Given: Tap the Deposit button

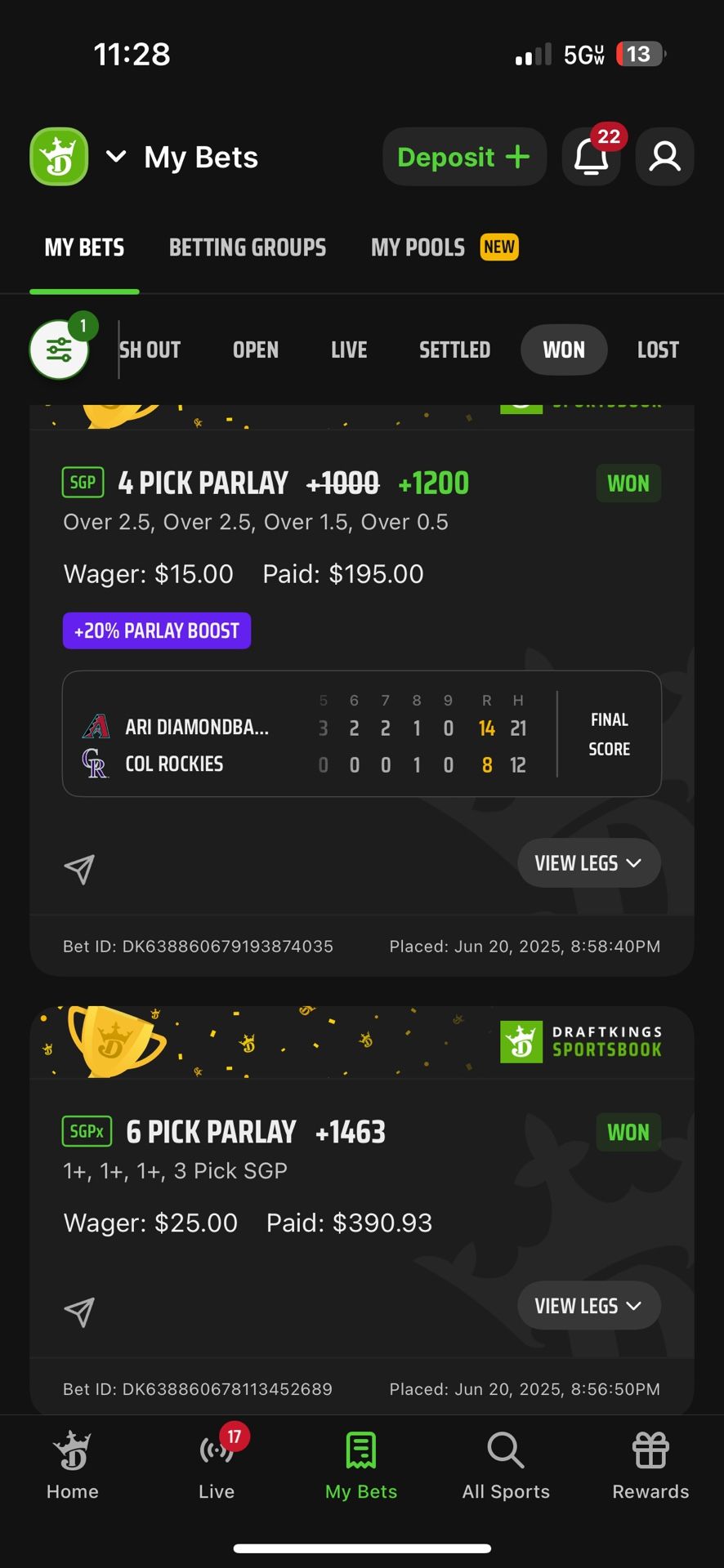Looking at the screenshot, I should click(463, 157).
